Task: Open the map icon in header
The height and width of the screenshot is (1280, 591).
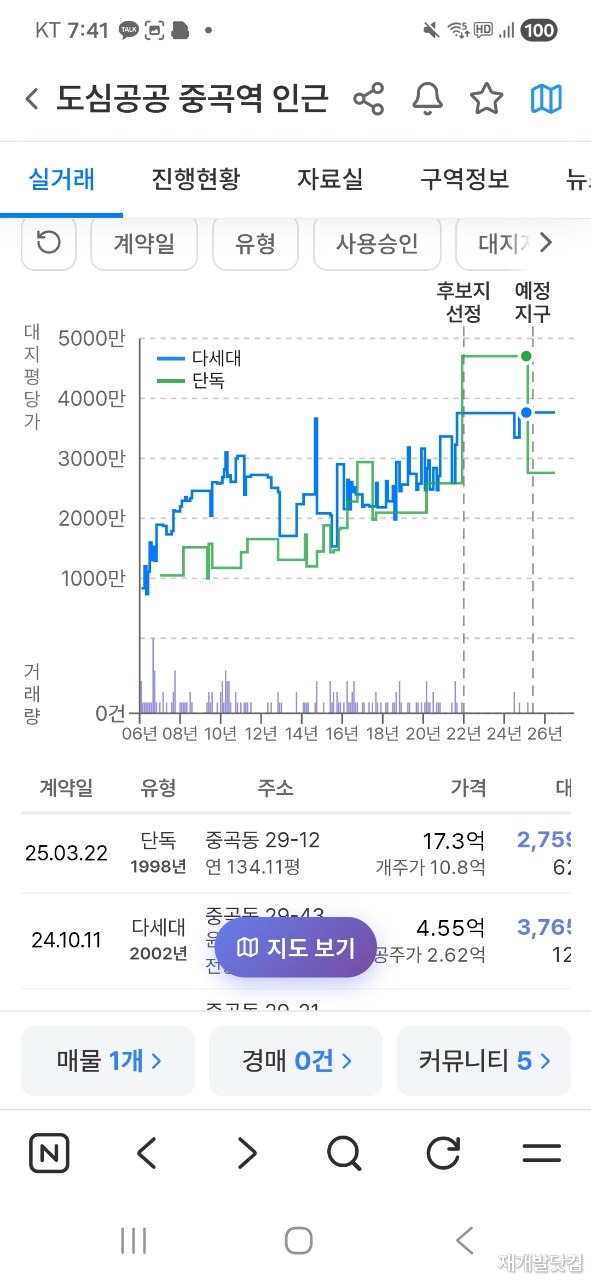Action: 546,99
